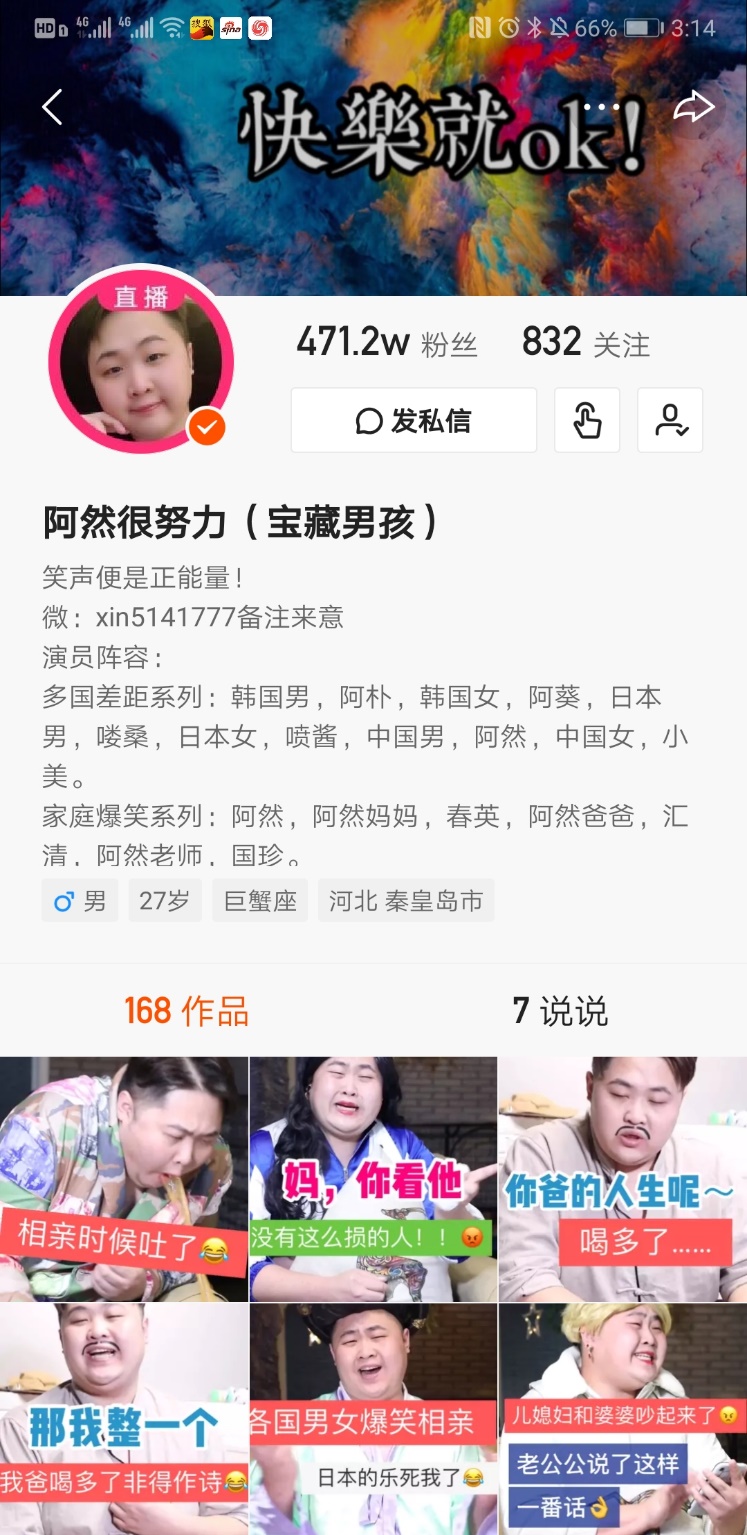Open the 儿媳妇和婆婆吵起来了 video

coord(622,1418)
